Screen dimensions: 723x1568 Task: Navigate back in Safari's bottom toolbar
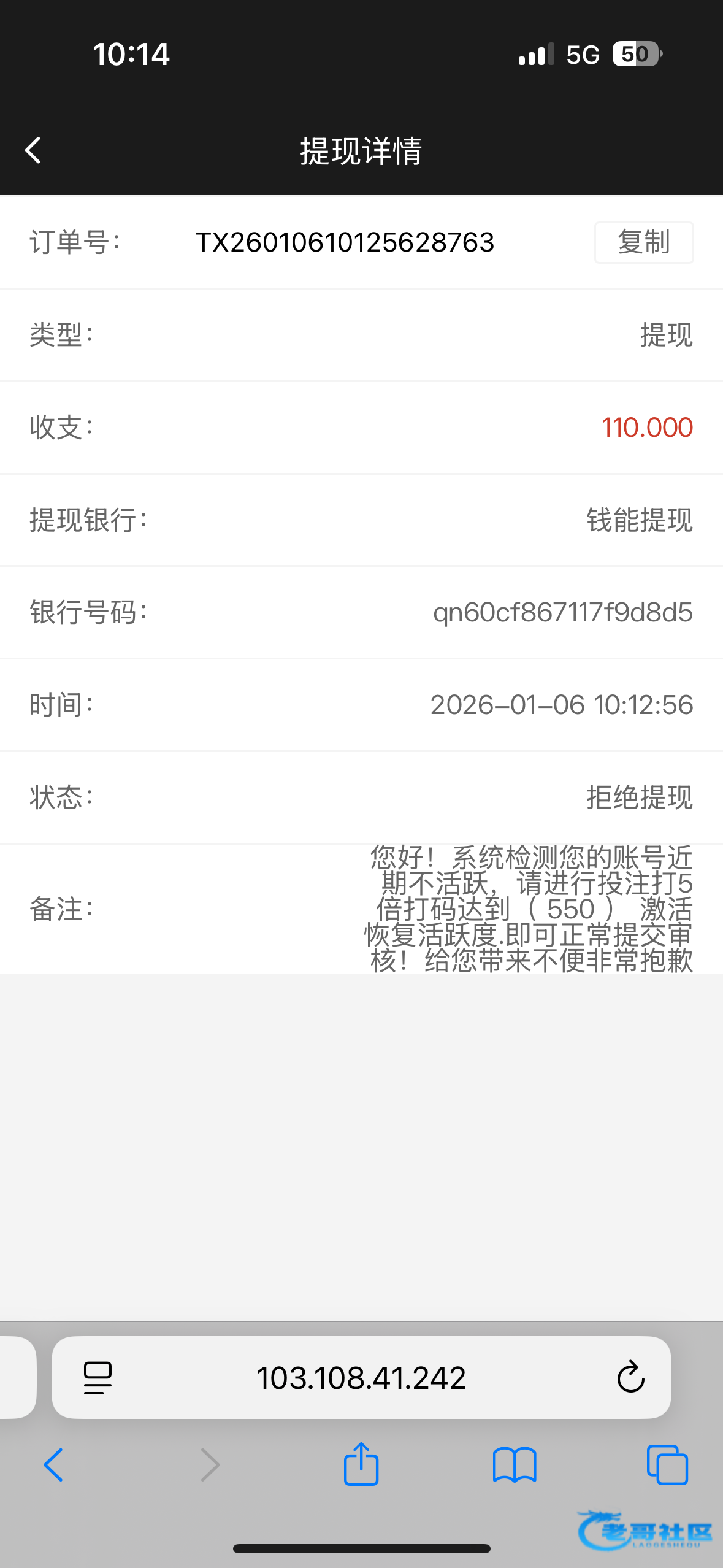coord(53,1465)
